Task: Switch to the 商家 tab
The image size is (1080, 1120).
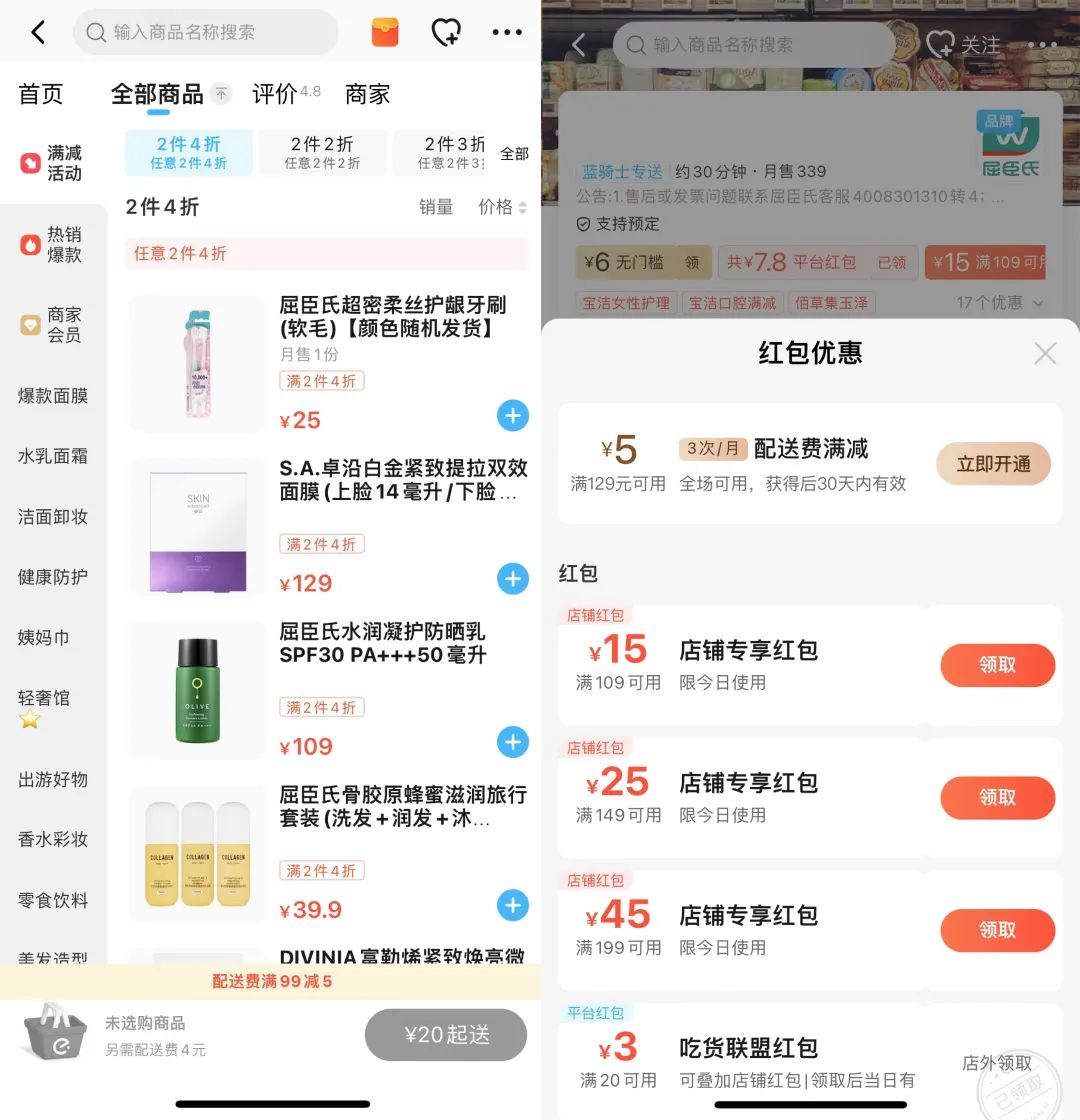Action: [367, 94]
